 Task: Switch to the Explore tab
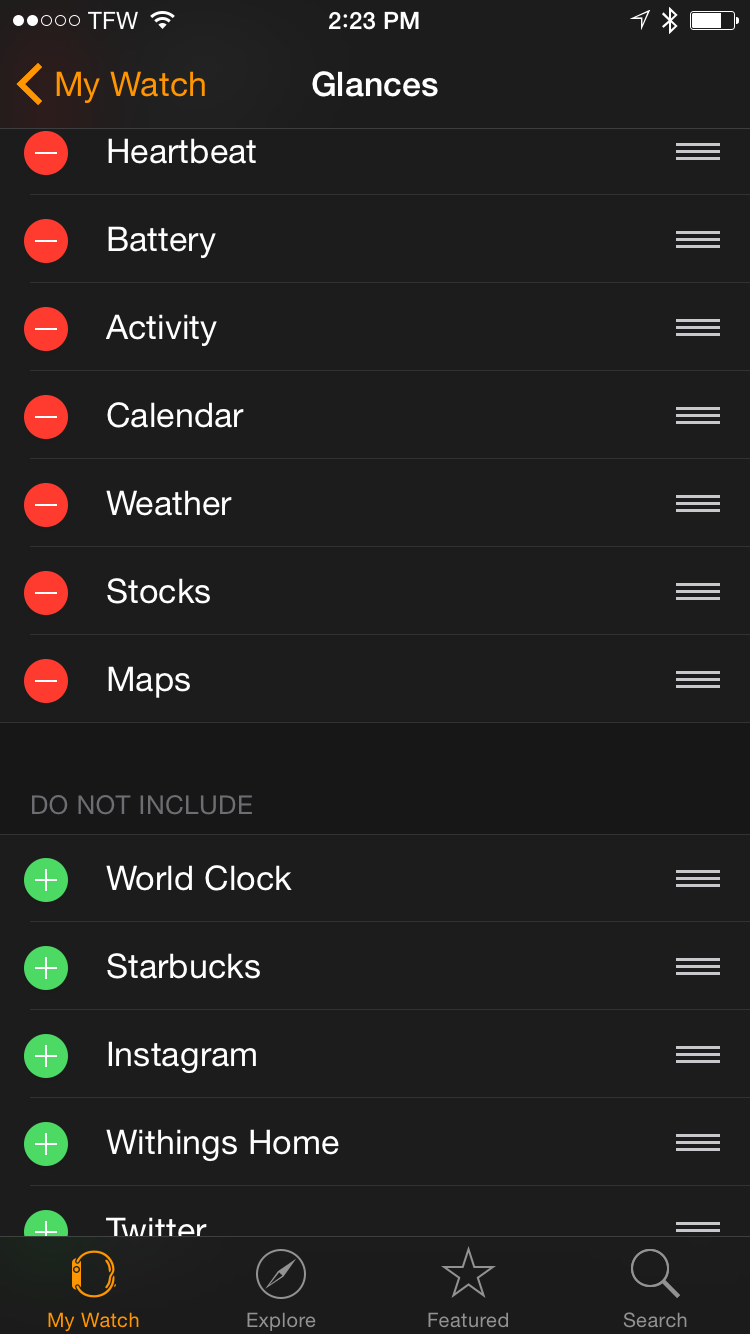281,1288
